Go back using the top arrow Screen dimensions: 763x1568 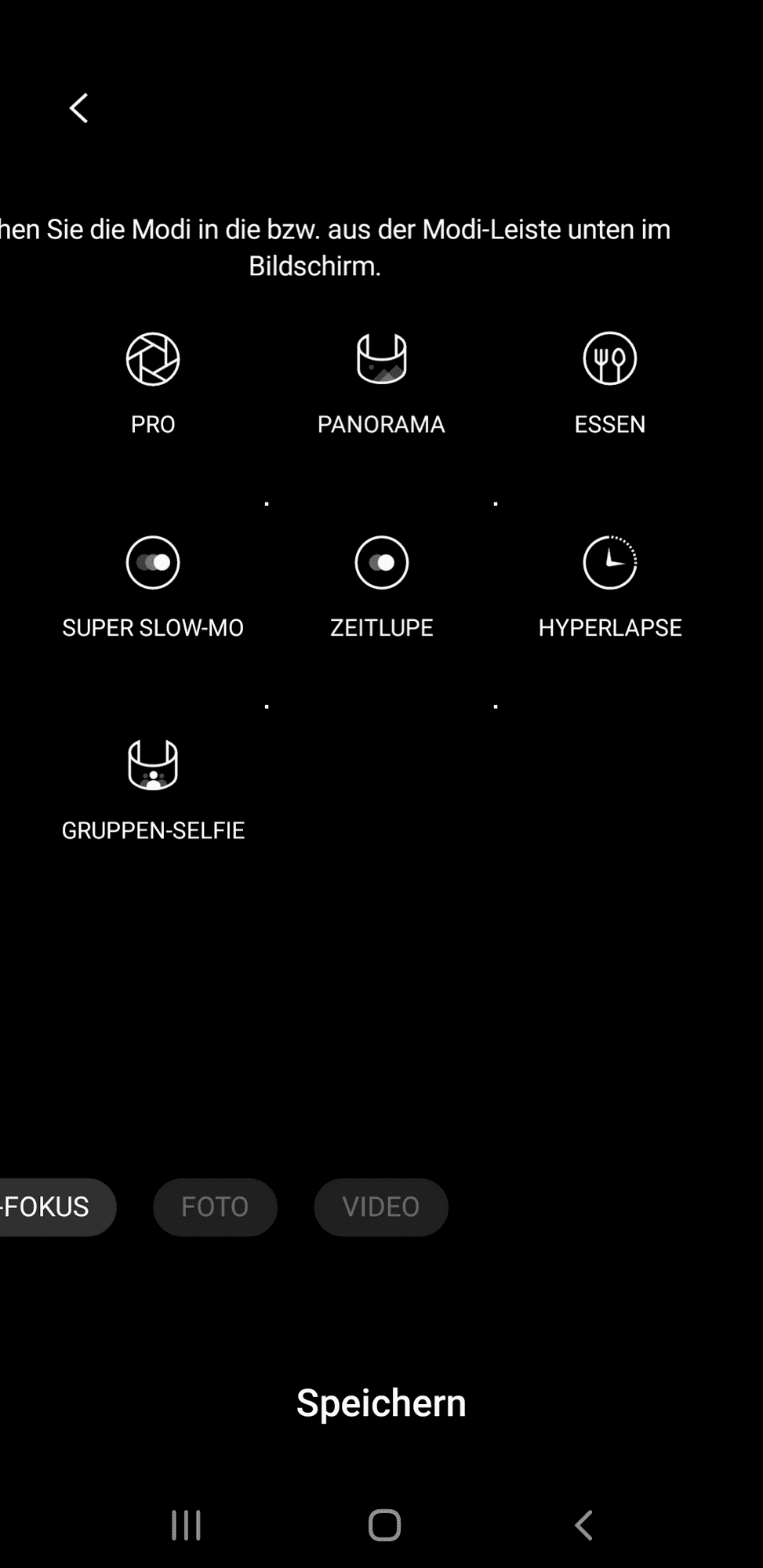[79, 108]
